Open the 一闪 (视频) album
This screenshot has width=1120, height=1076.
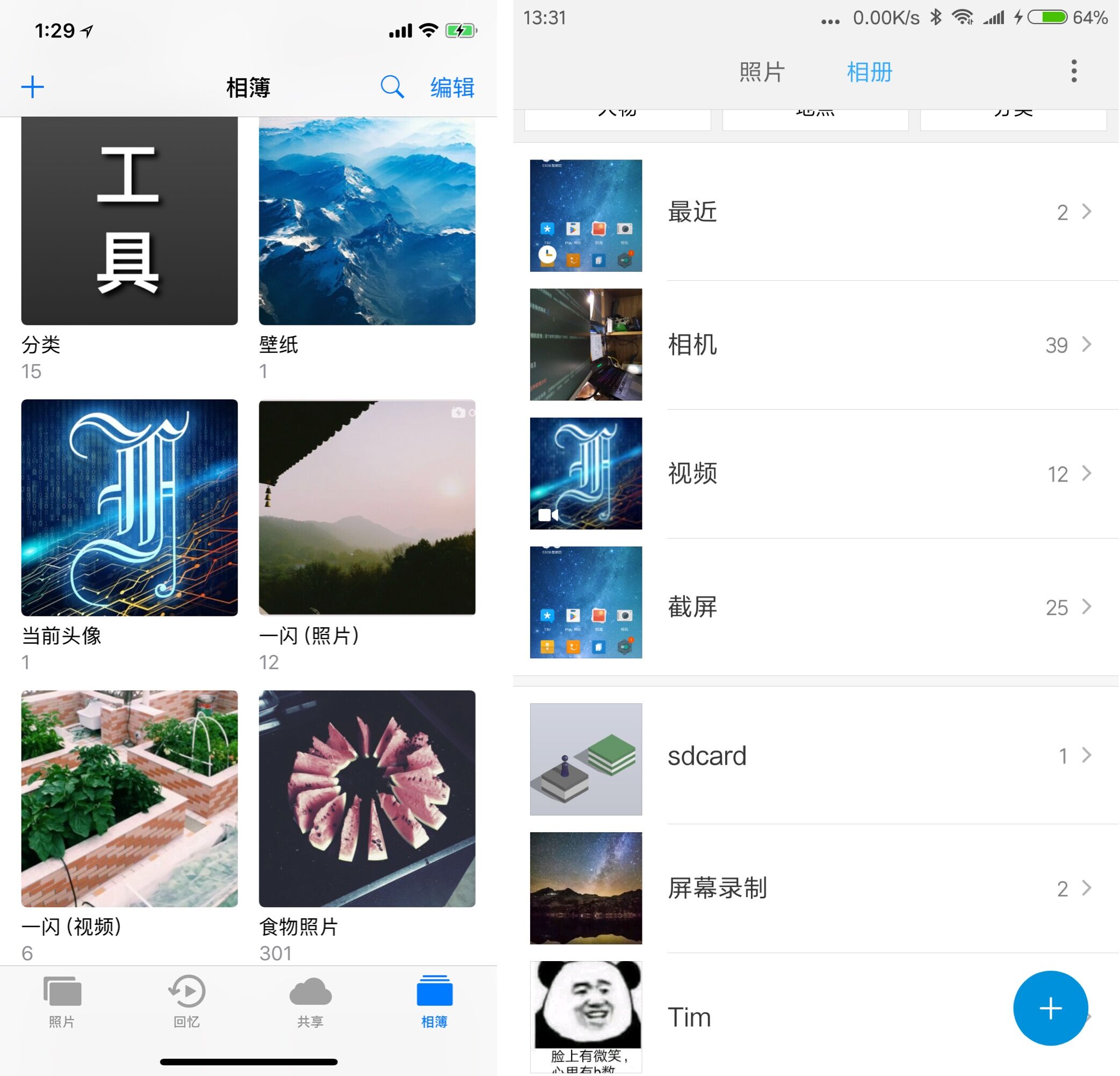(x=129, y=798)
